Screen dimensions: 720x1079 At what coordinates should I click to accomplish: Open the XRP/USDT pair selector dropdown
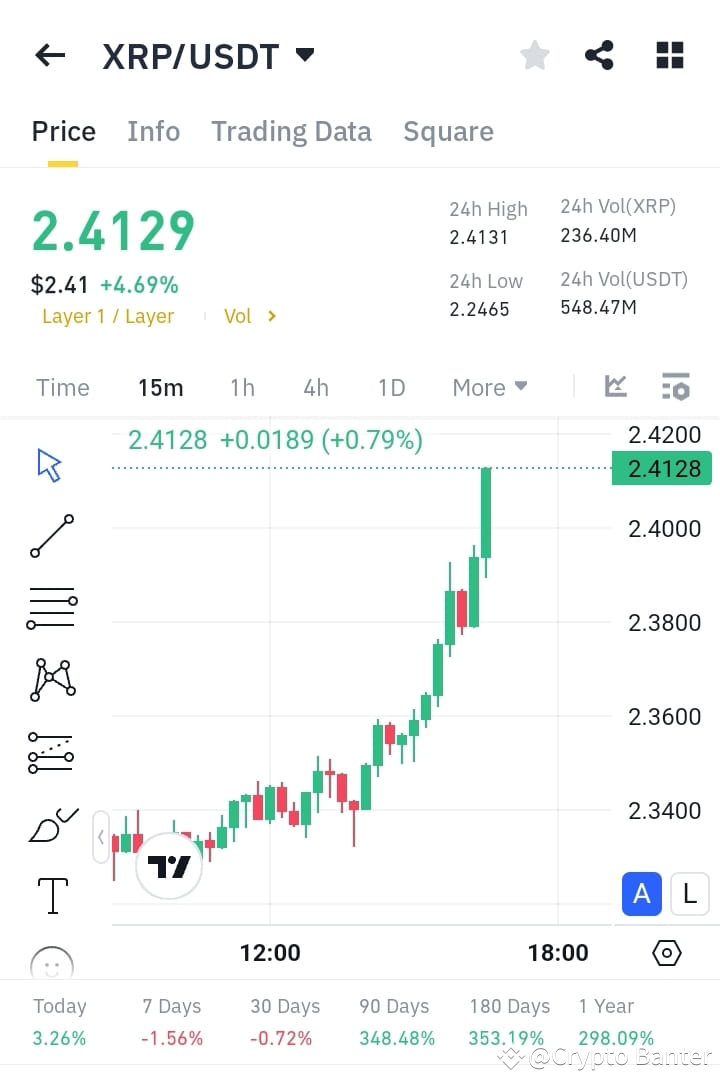(305, 55)
